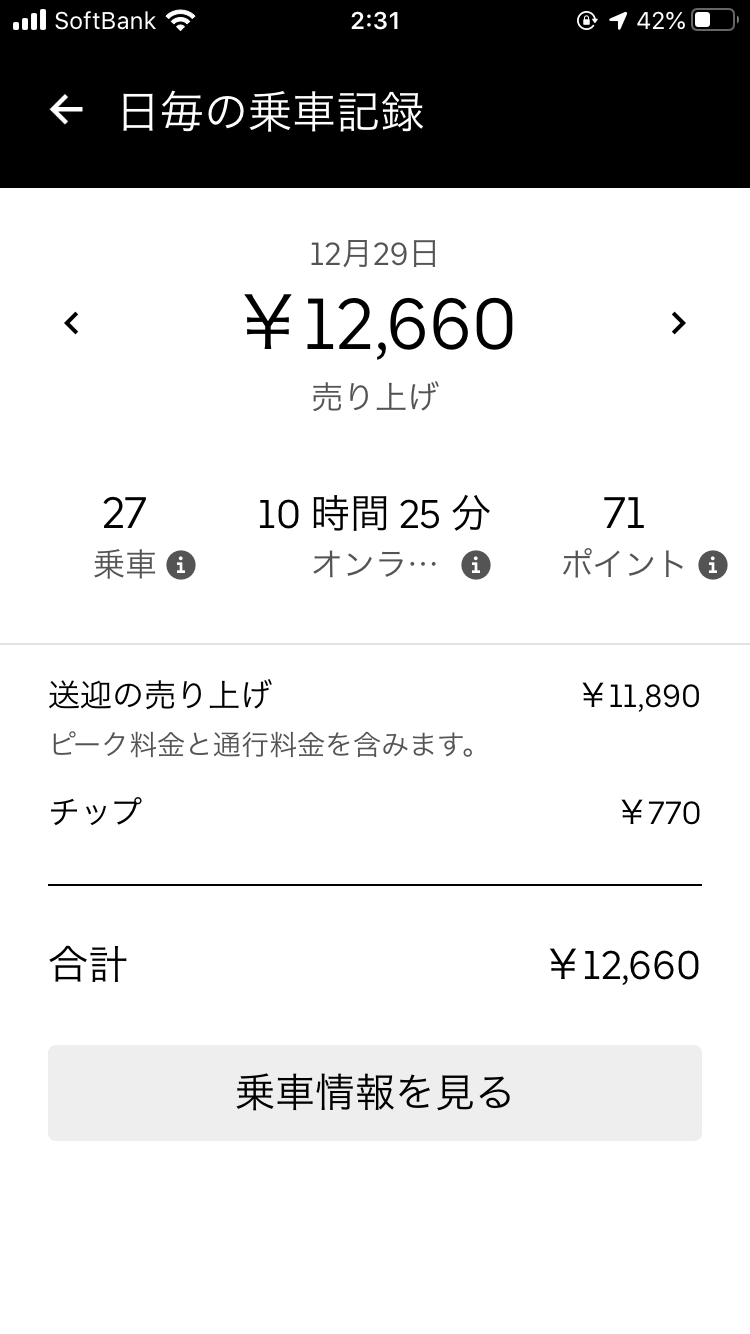This screenshot has width=750, height=1334.
Task: Open info icon next to 乗車
Action: coord(181,565)
